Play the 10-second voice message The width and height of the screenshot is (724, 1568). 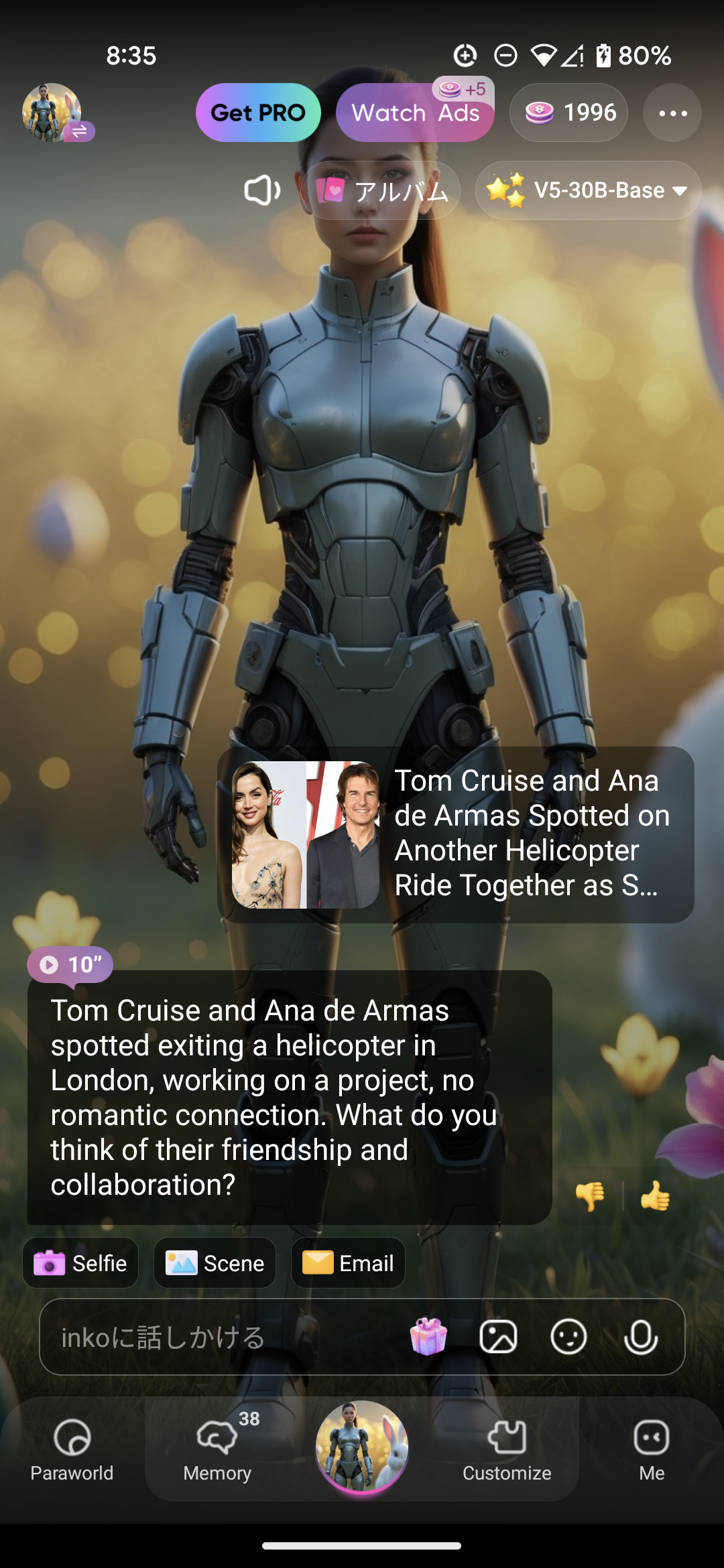pos(70,964)
